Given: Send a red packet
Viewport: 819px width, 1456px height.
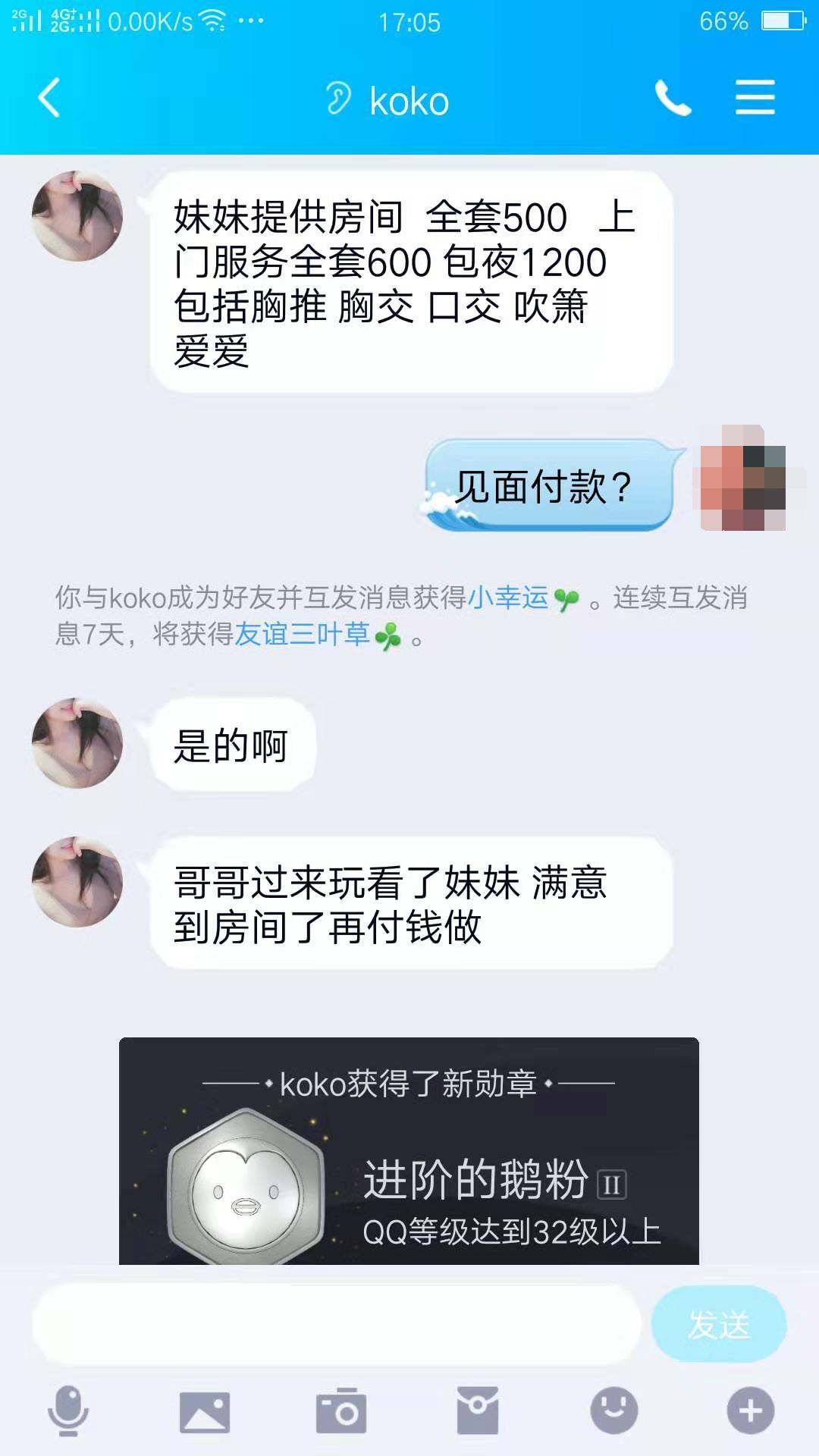Looking at the screenshot, I should [478, 1411].
